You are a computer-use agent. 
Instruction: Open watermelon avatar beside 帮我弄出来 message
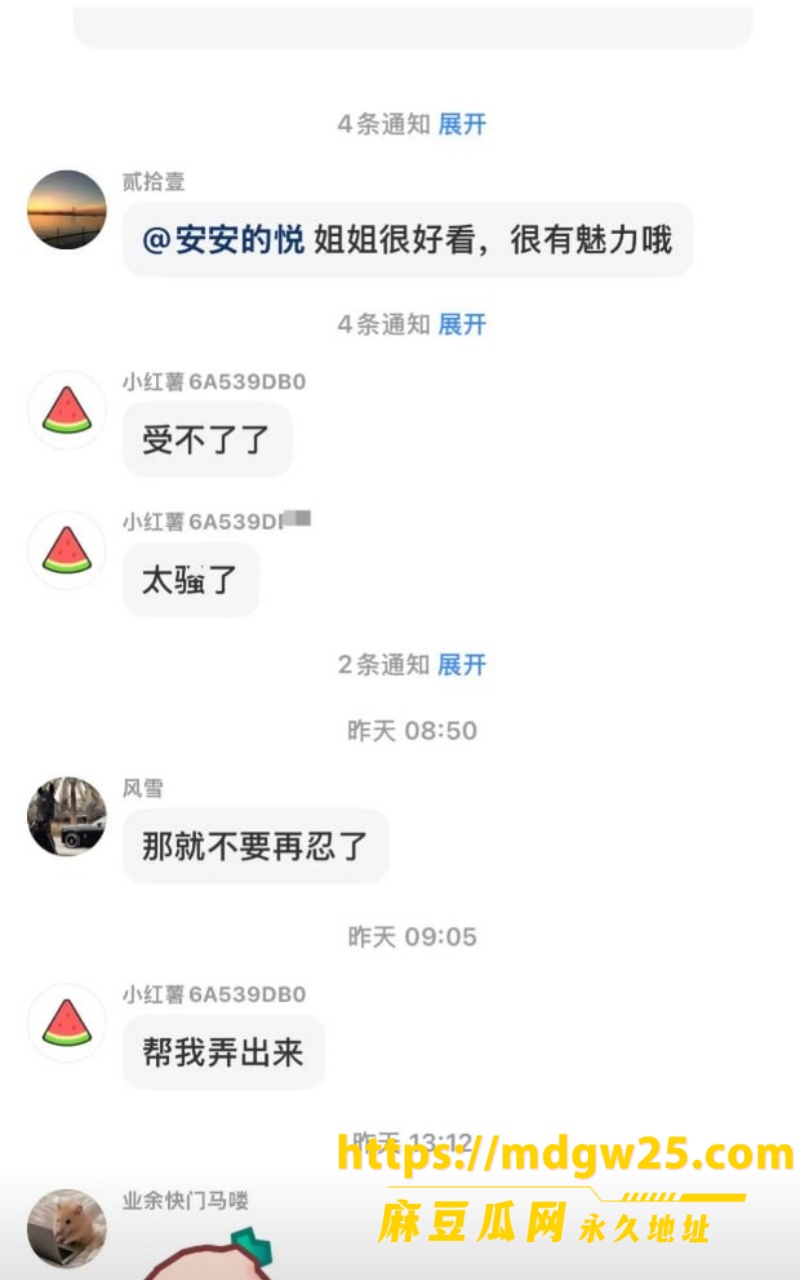(x=67, y=1023)
